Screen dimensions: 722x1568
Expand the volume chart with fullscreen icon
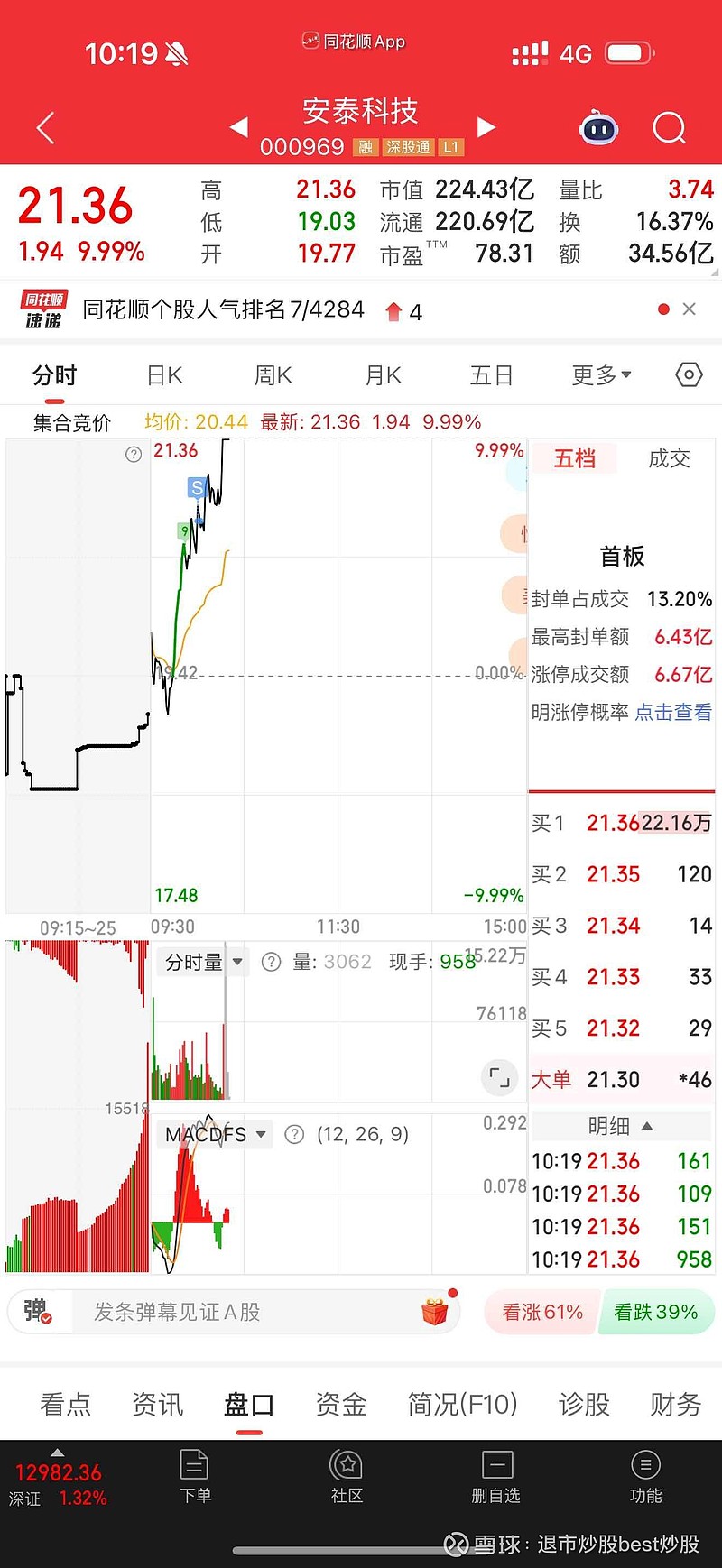(x=498, y=1077)
